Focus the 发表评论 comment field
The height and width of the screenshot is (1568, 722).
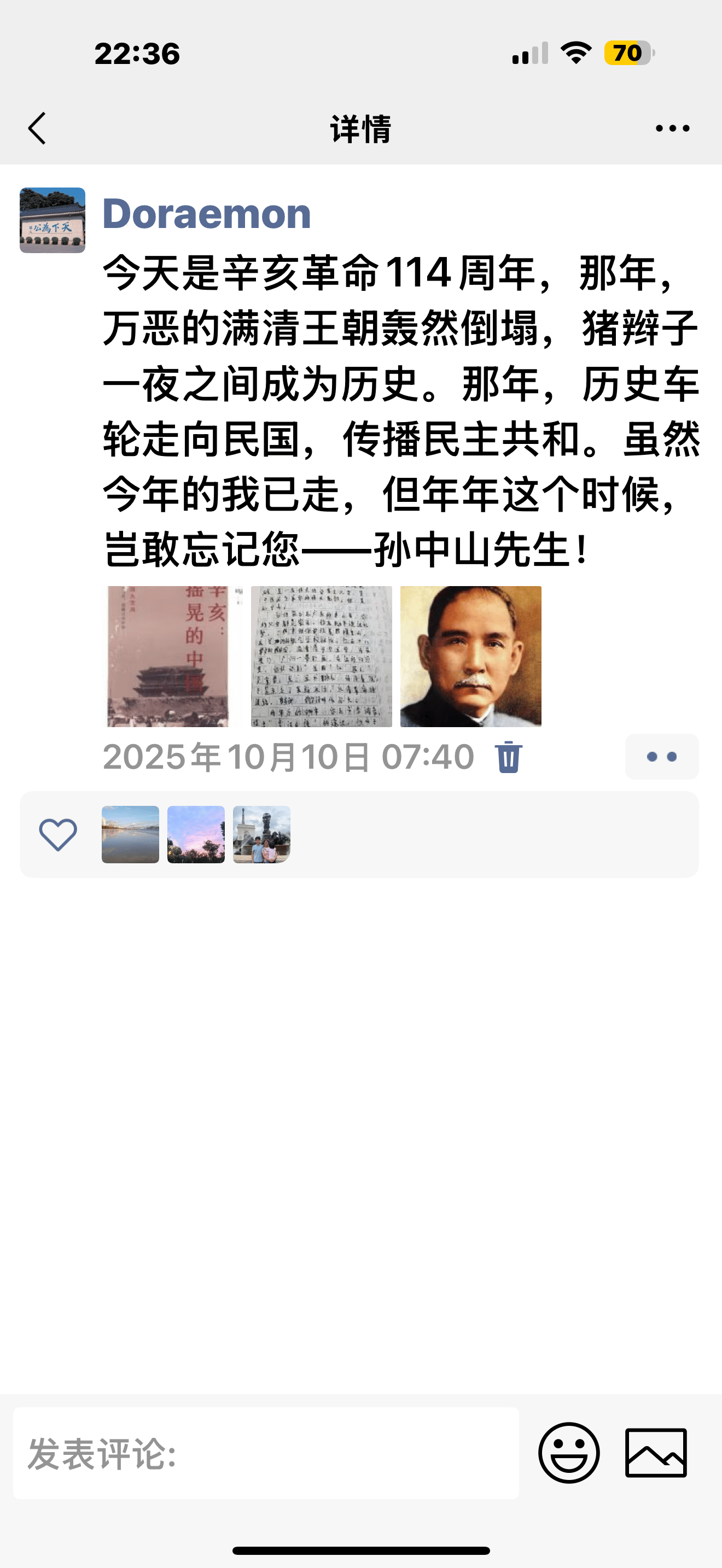tap(266, 1453)
